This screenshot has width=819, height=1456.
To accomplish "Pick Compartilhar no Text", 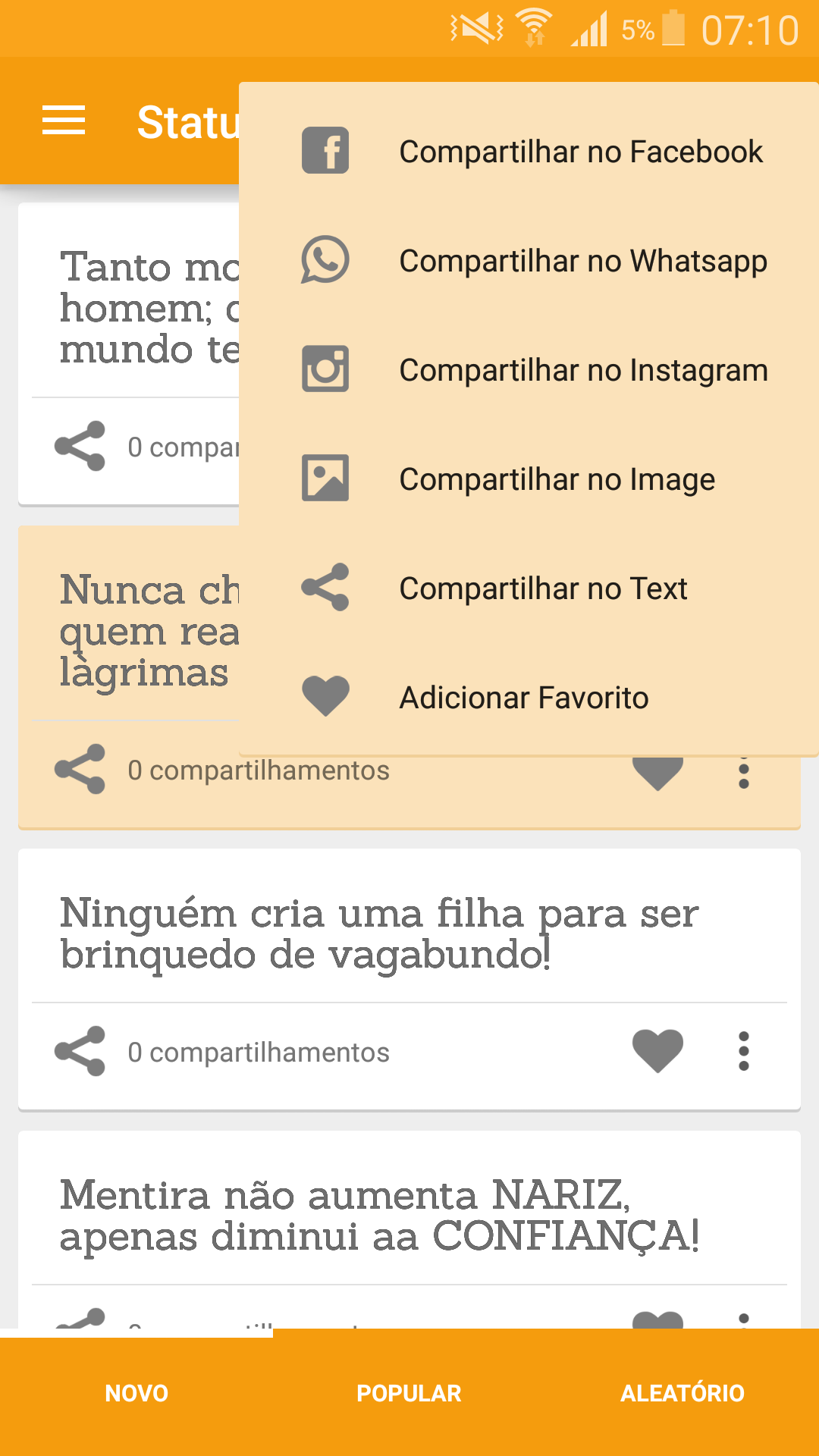I will click(x=529, y=588).
